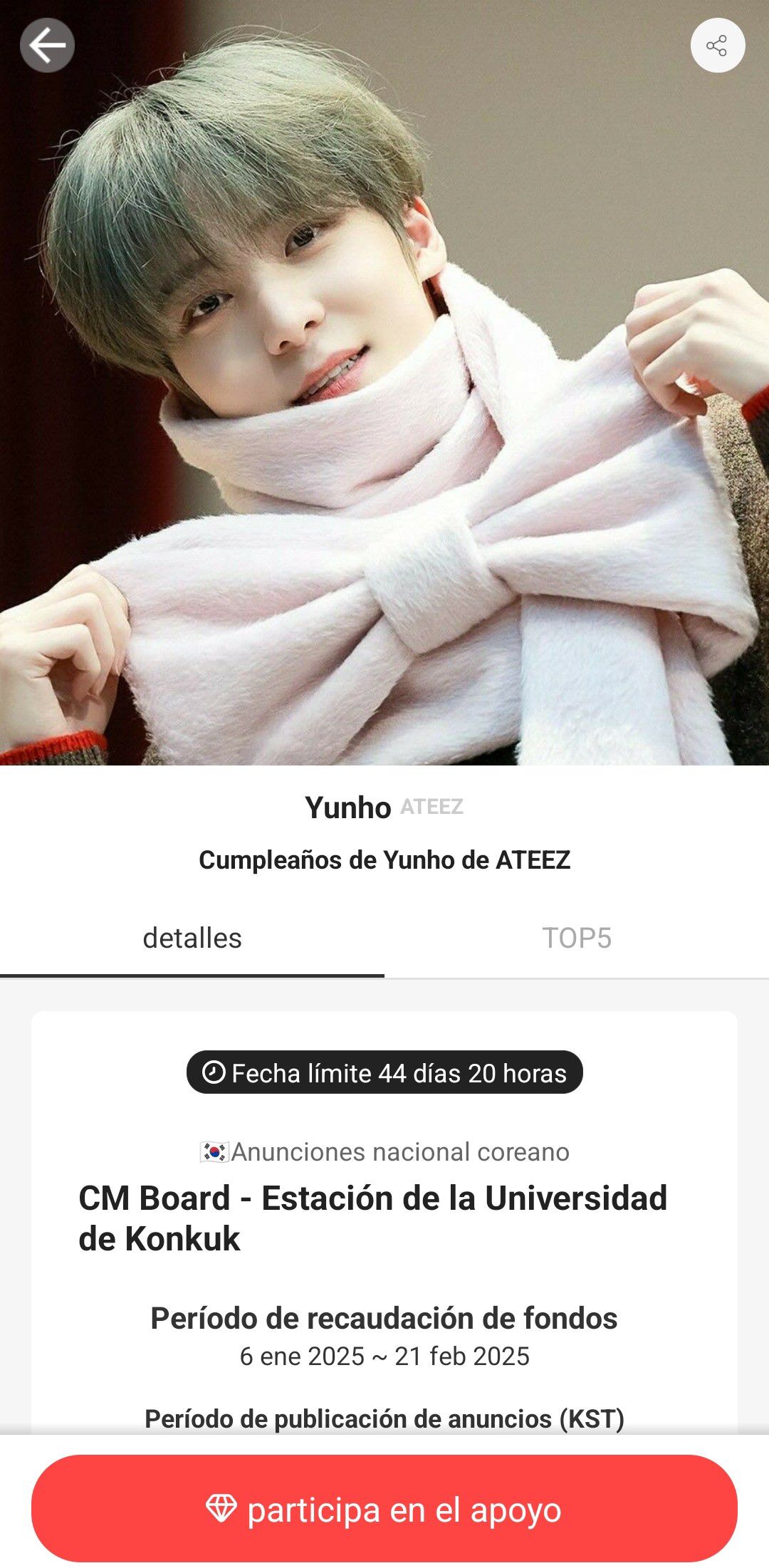The image size is (769, 1568).
Task: Open sharing options via the share icon
Action: click(x=718, y=45)
